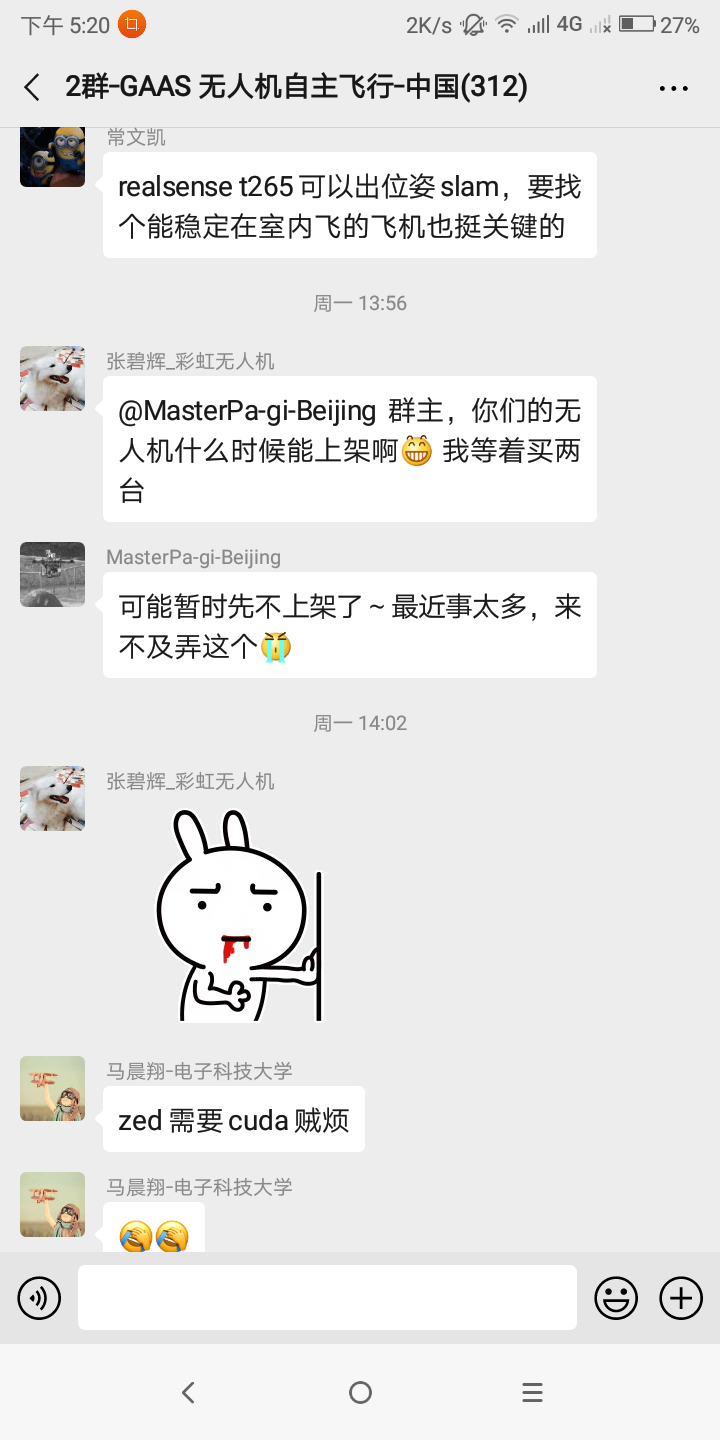
Task: Open the emoji sticker picker
Action: pyautogui.click(x=616, y=1298)
